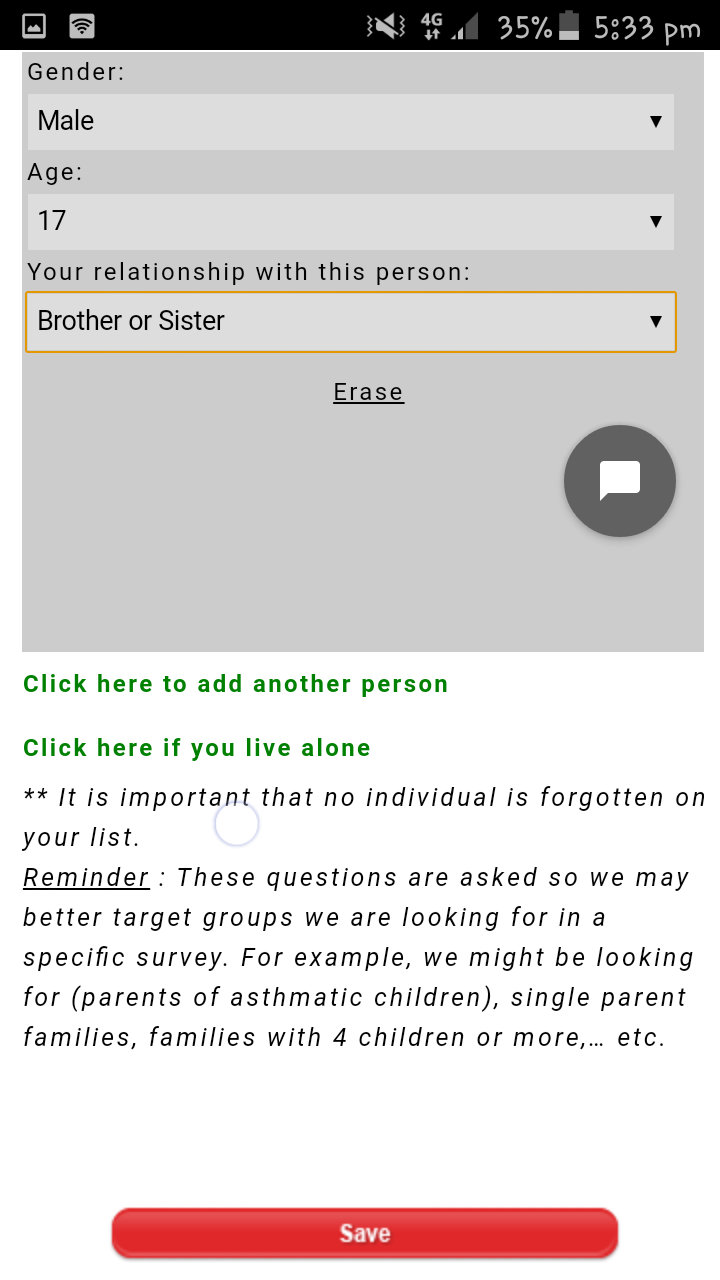
Task: Expand the Age dropdown showing 17
Action: 350,221
